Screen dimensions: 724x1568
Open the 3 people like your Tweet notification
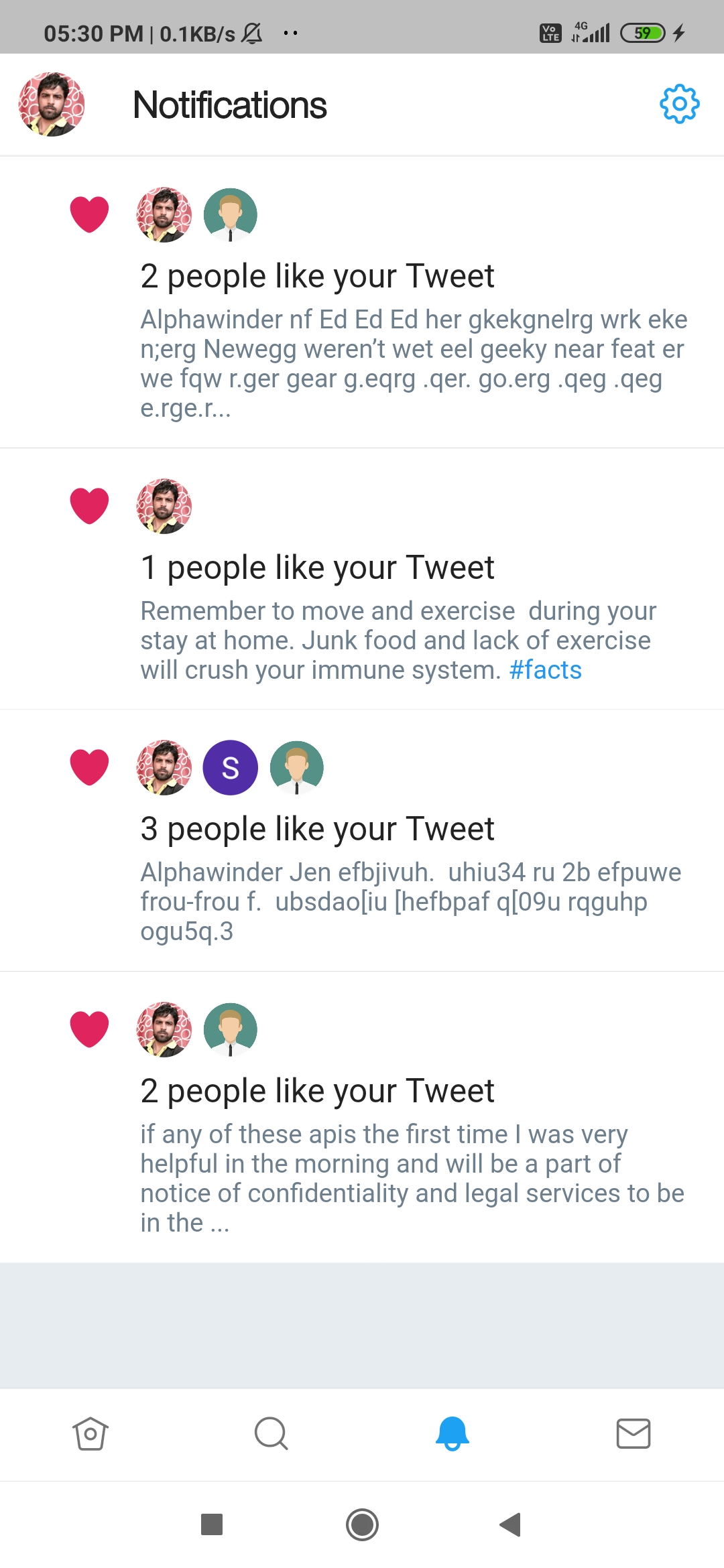362,840
